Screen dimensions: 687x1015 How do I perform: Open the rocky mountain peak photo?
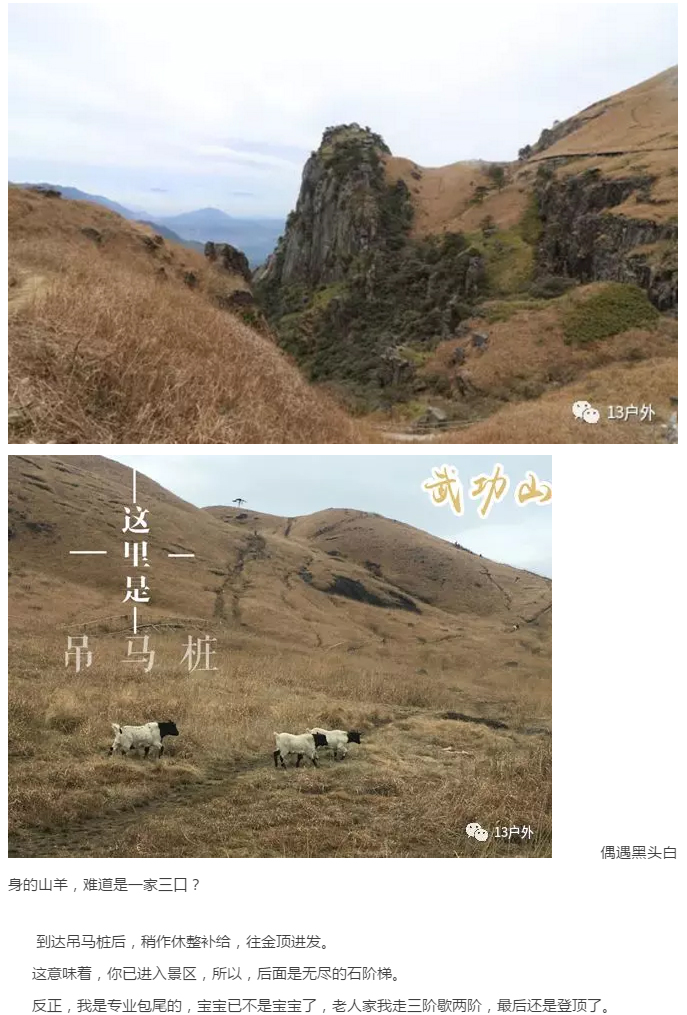click(343, 225)
